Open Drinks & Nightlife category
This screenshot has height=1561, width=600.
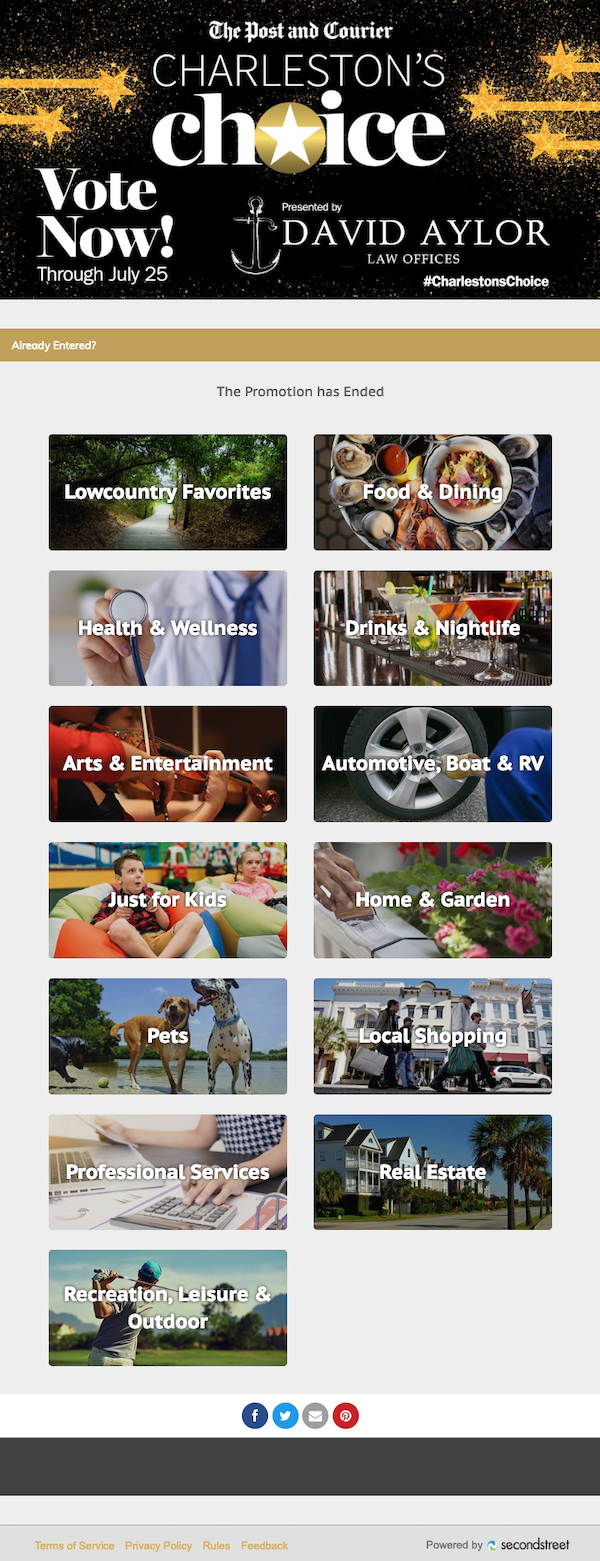(x=433, y=628)
